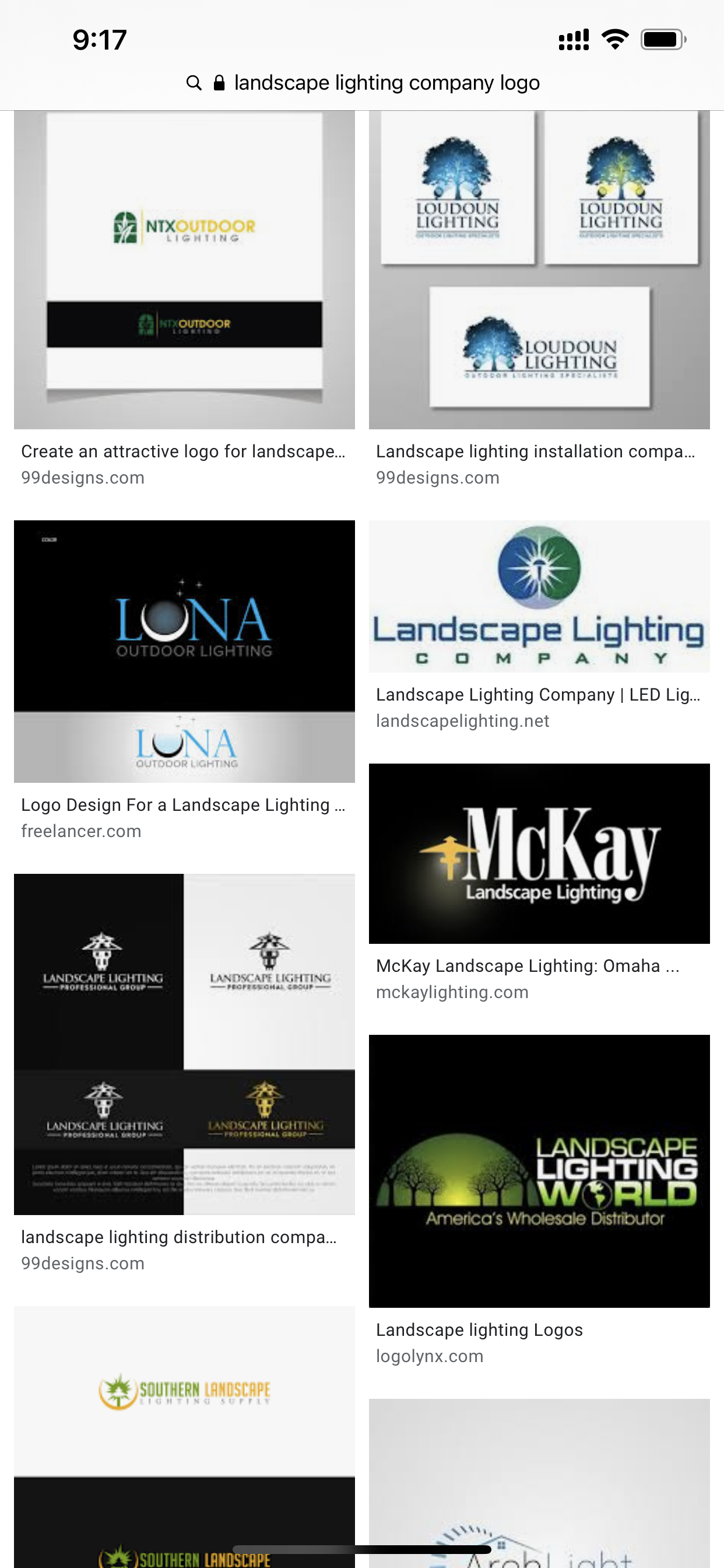This screenshot has height=1568, width=724.
Task: View the Luna Outdoor Lighting logo result
Action: coord(184,650)
